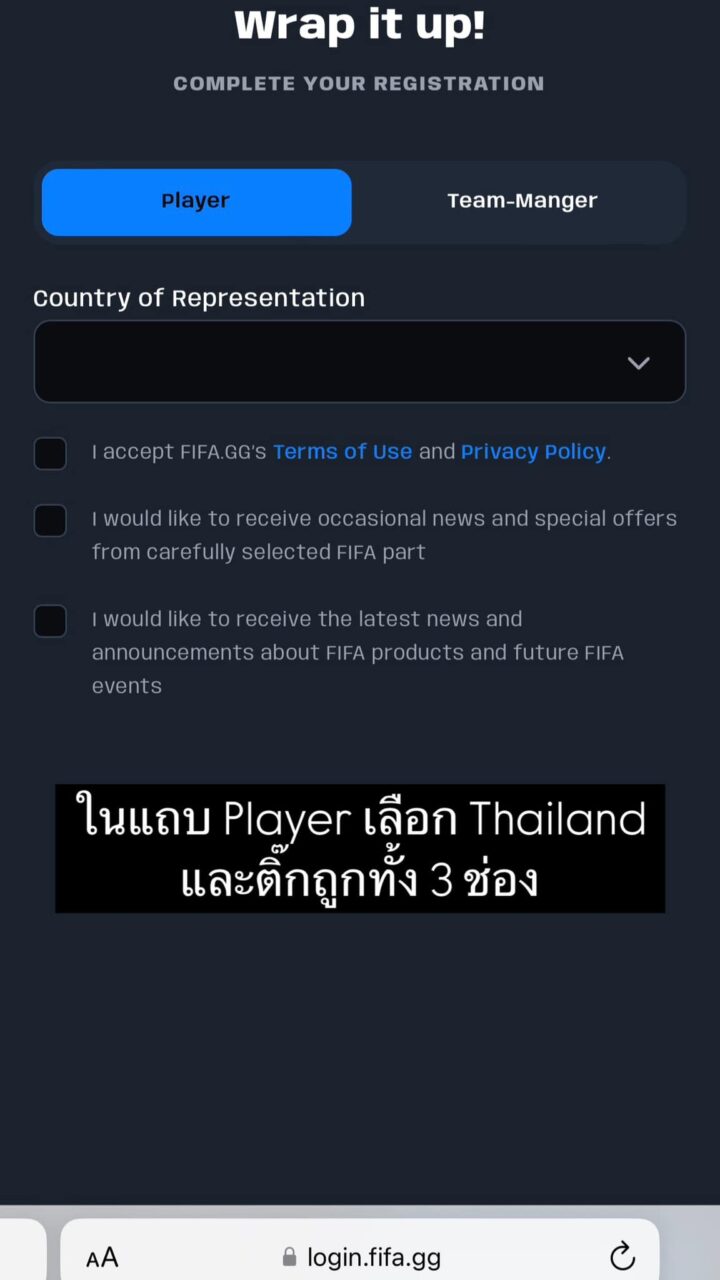Open the AA reader and text size menu
The height and width of the screenshot is (1280, 720).
(x=102, y=1257)
